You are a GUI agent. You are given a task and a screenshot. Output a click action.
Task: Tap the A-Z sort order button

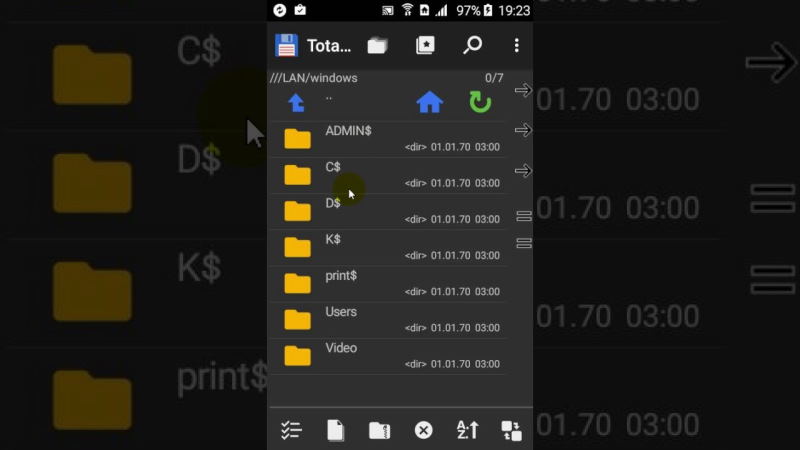pos(467,430)
